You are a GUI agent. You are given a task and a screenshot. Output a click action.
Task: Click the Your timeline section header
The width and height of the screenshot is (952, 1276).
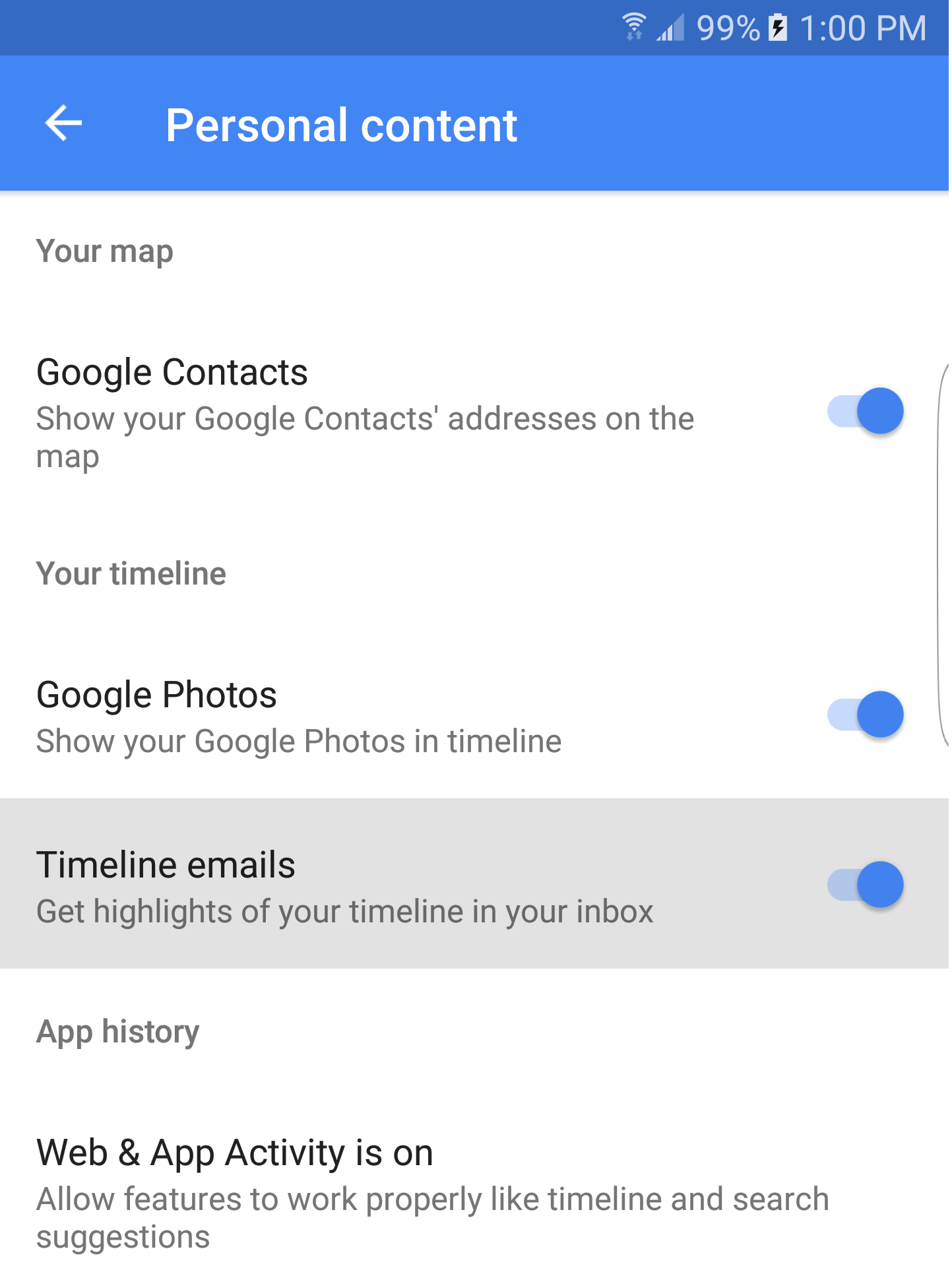click(131, 573)
